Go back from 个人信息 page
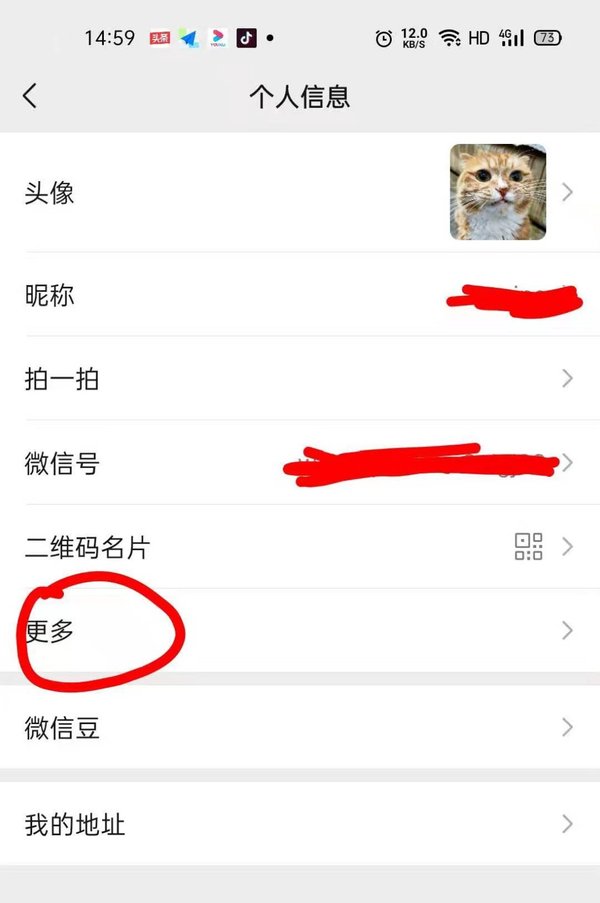 pyautogui.click(x=30, y=96)
